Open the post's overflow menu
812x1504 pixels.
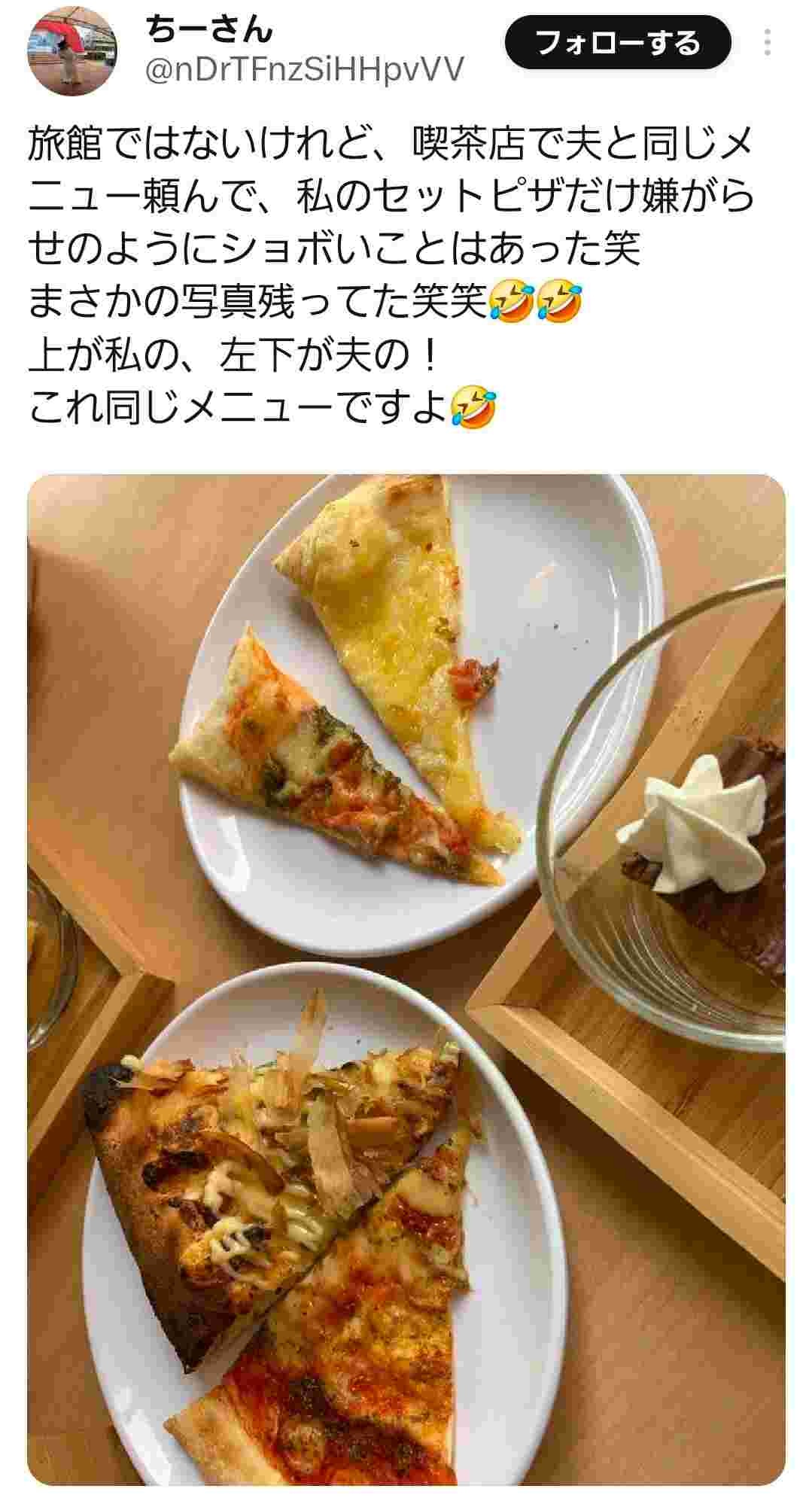tap(768, 44)
